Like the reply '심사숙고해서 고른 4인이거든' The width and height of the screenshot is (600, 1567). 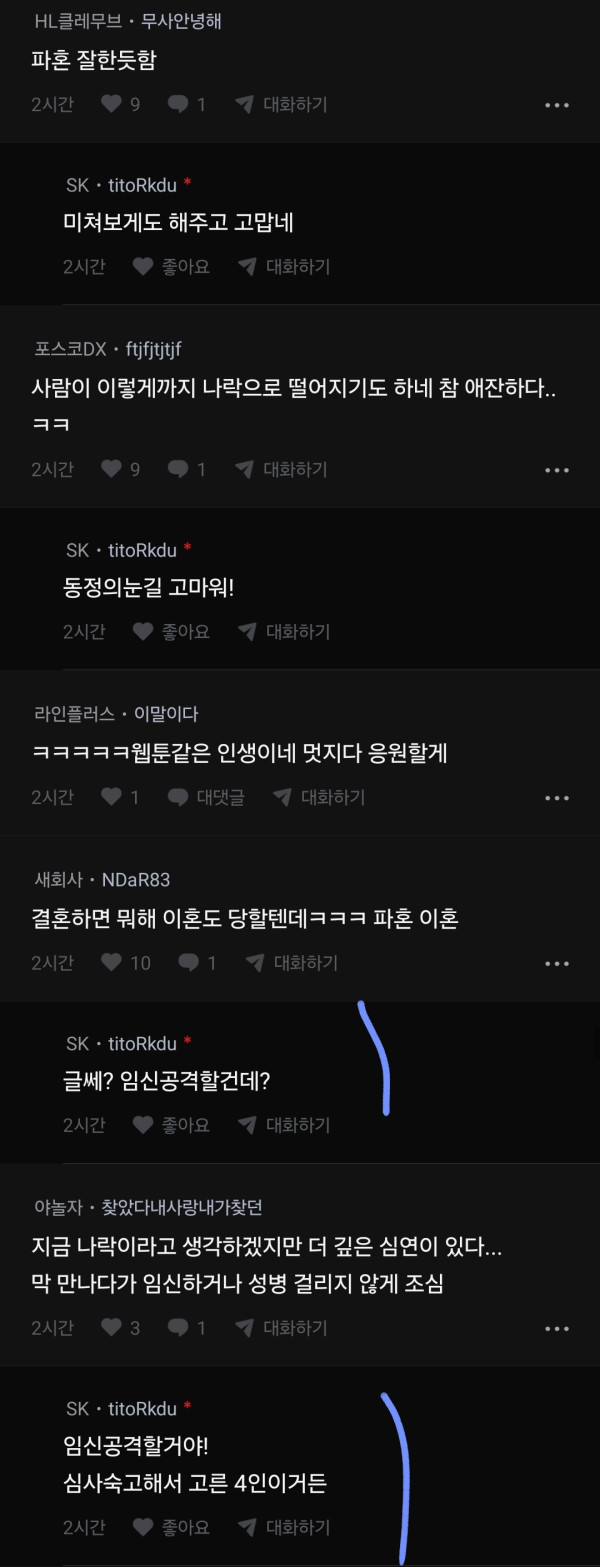coord(144,1527)
